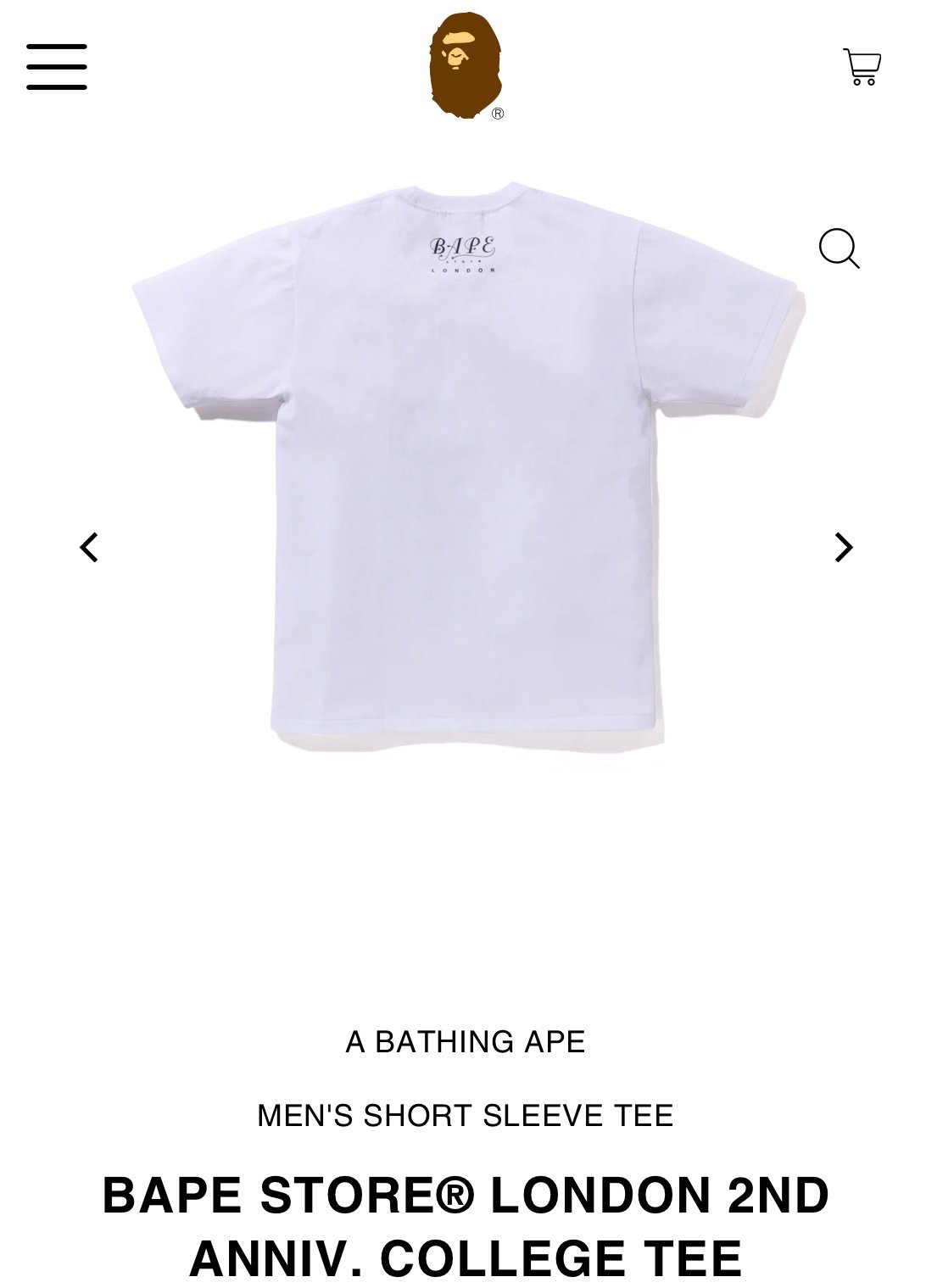Open the shopping cart
Viewport: 926px width, 1288px height.
pos(862,67)
